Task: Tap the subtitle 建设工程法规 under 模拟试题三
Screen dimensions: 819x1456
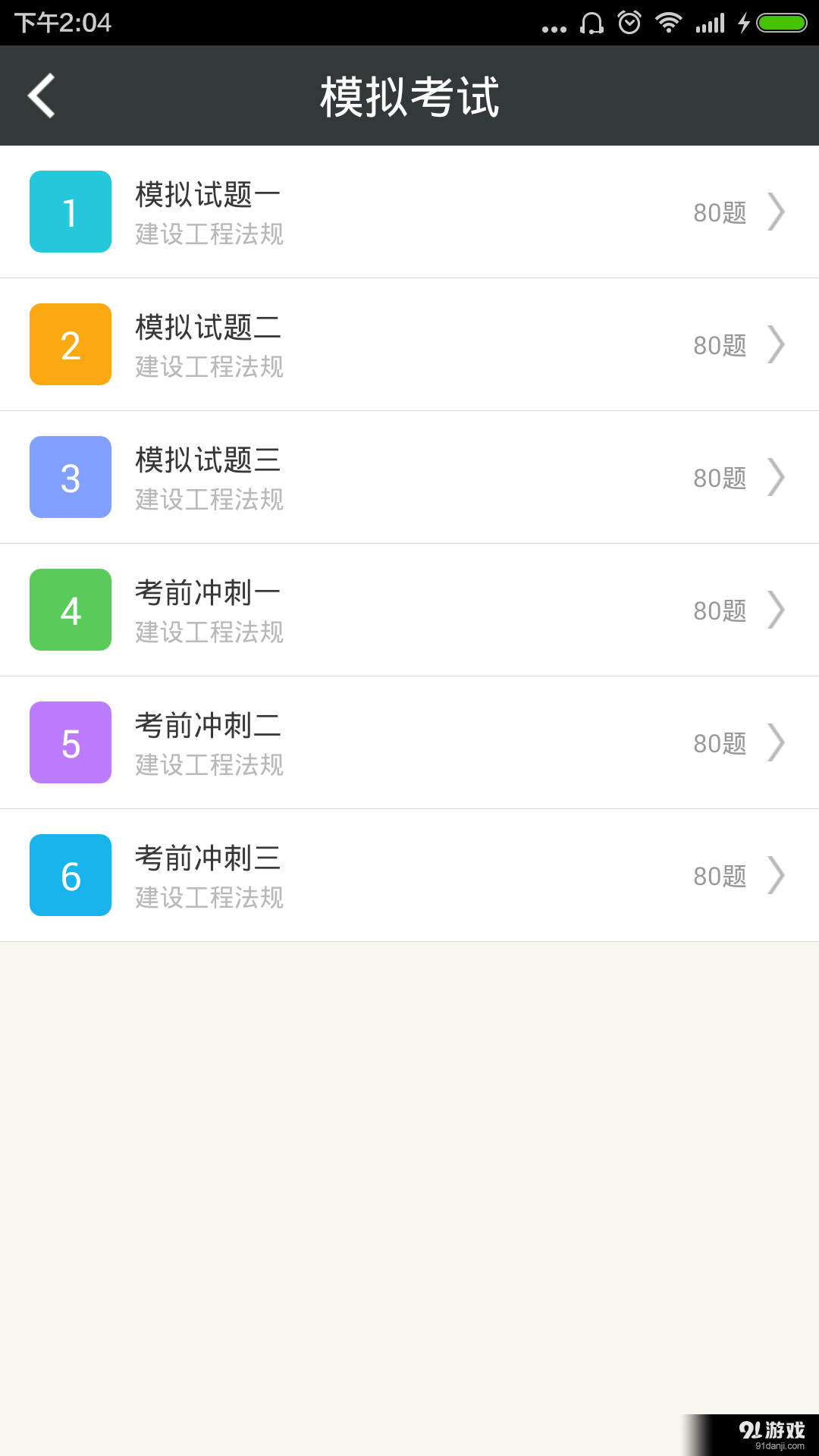Action: click(209, 500)
